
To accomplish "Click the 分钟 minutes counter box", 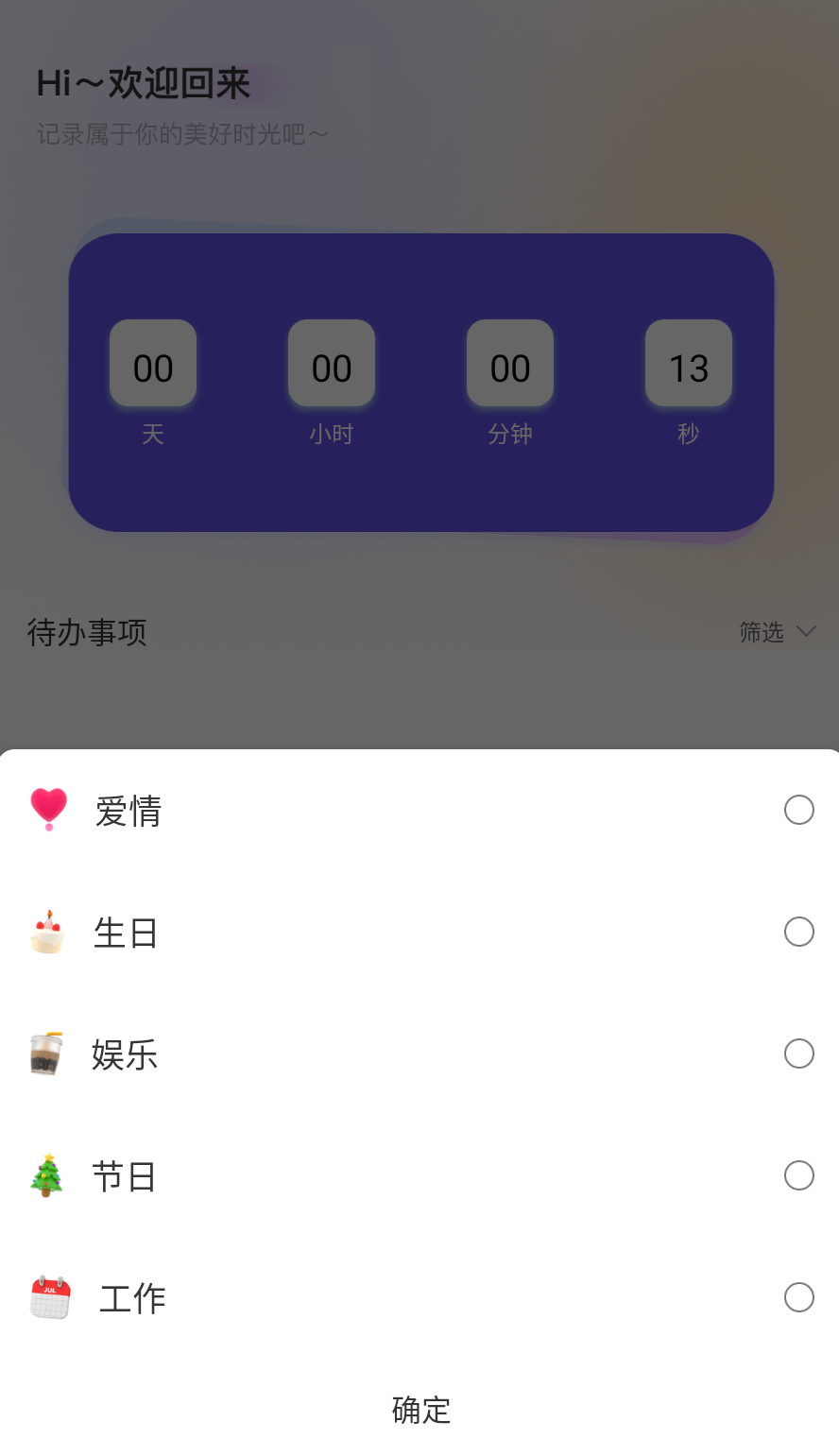I will [510, 363].
